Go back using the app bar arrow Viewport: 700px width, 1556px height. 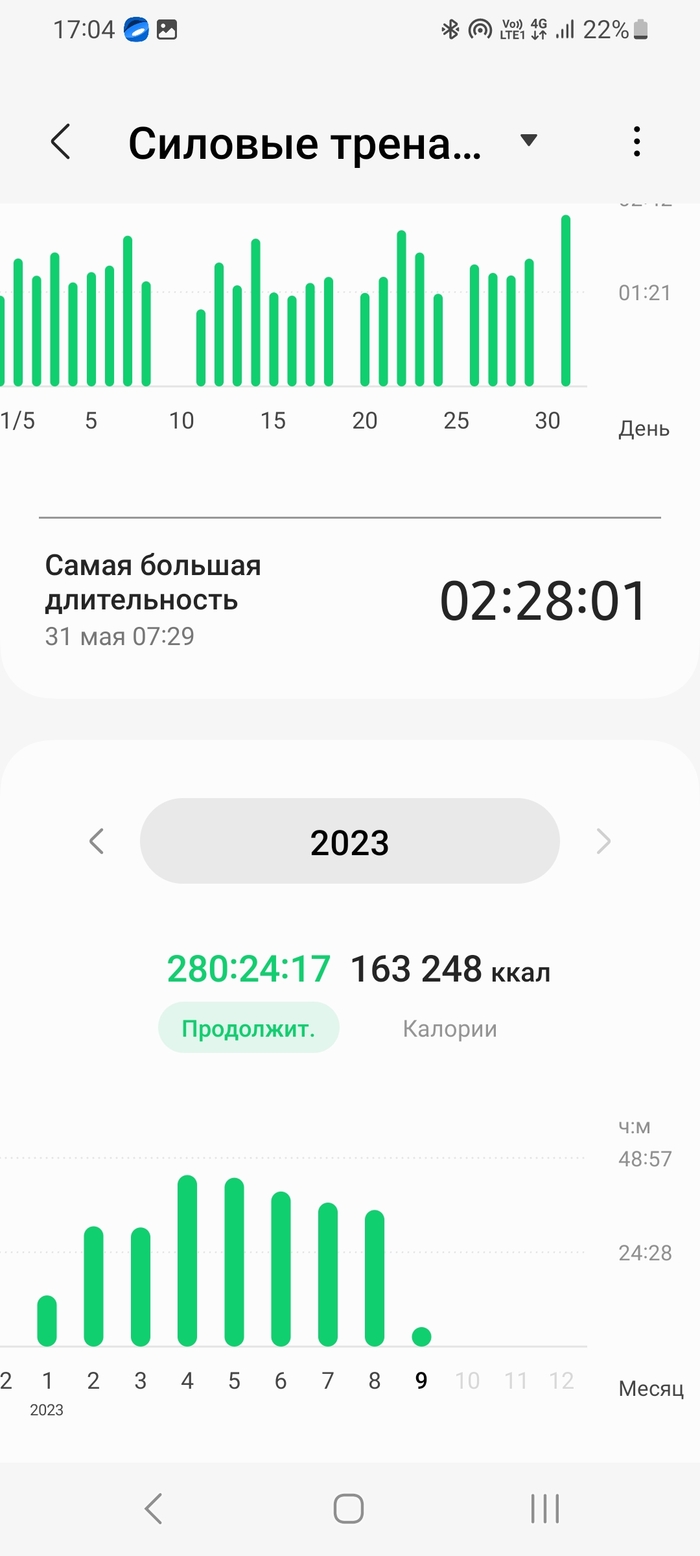tap(61, 142)
